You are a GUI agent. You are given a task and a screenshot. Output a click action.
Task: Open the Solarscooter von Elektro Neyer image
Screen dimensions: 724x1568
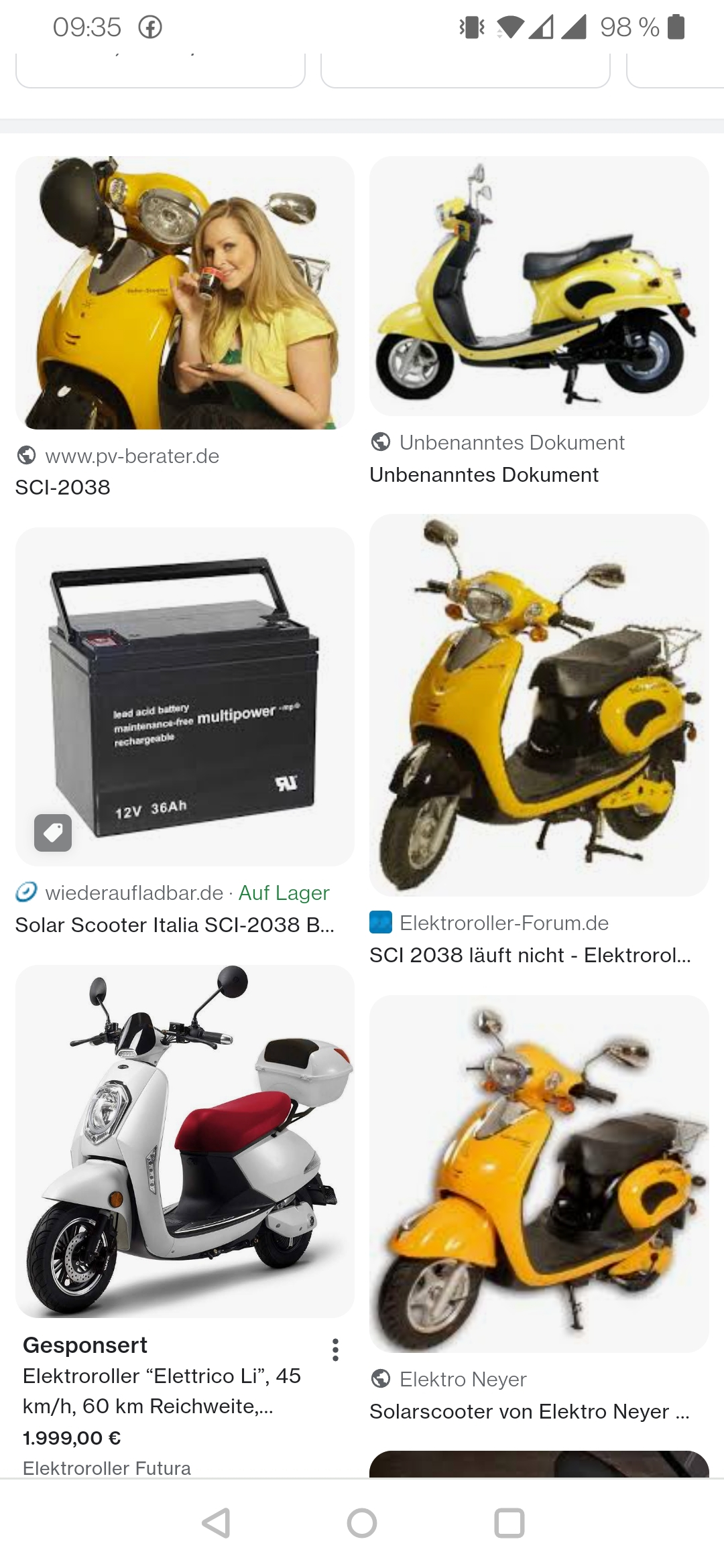pos(538,1174)
